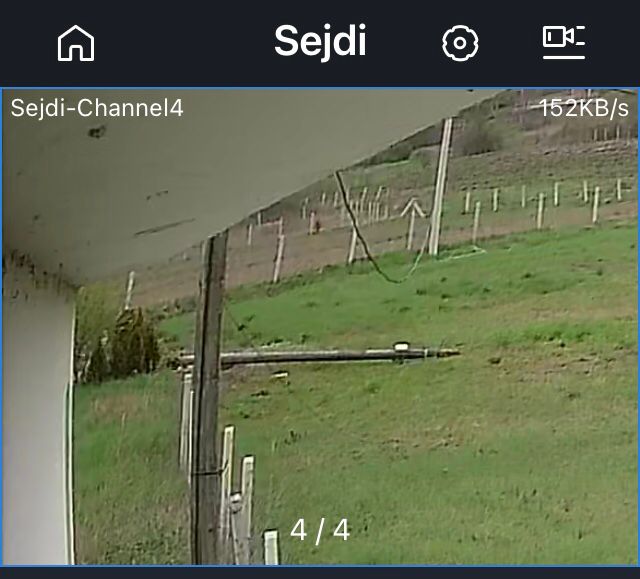Select the Sejdi-Channel4 live video feed
The width and height of the screenshot is (640, 579).
pyautogui.click(x=320, y=330)
